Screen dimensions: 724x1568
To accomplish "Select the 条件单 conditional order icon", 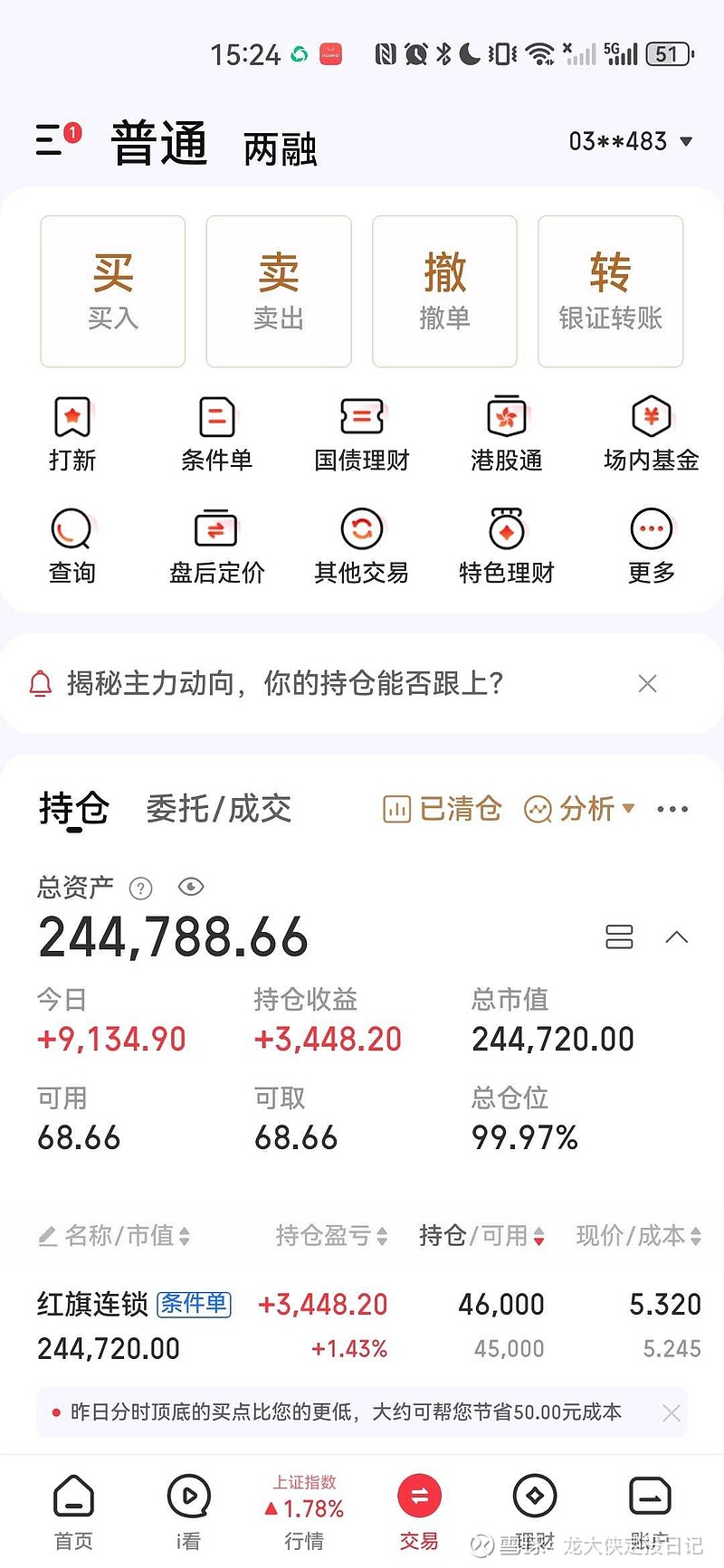I will [x=217, y=434].
